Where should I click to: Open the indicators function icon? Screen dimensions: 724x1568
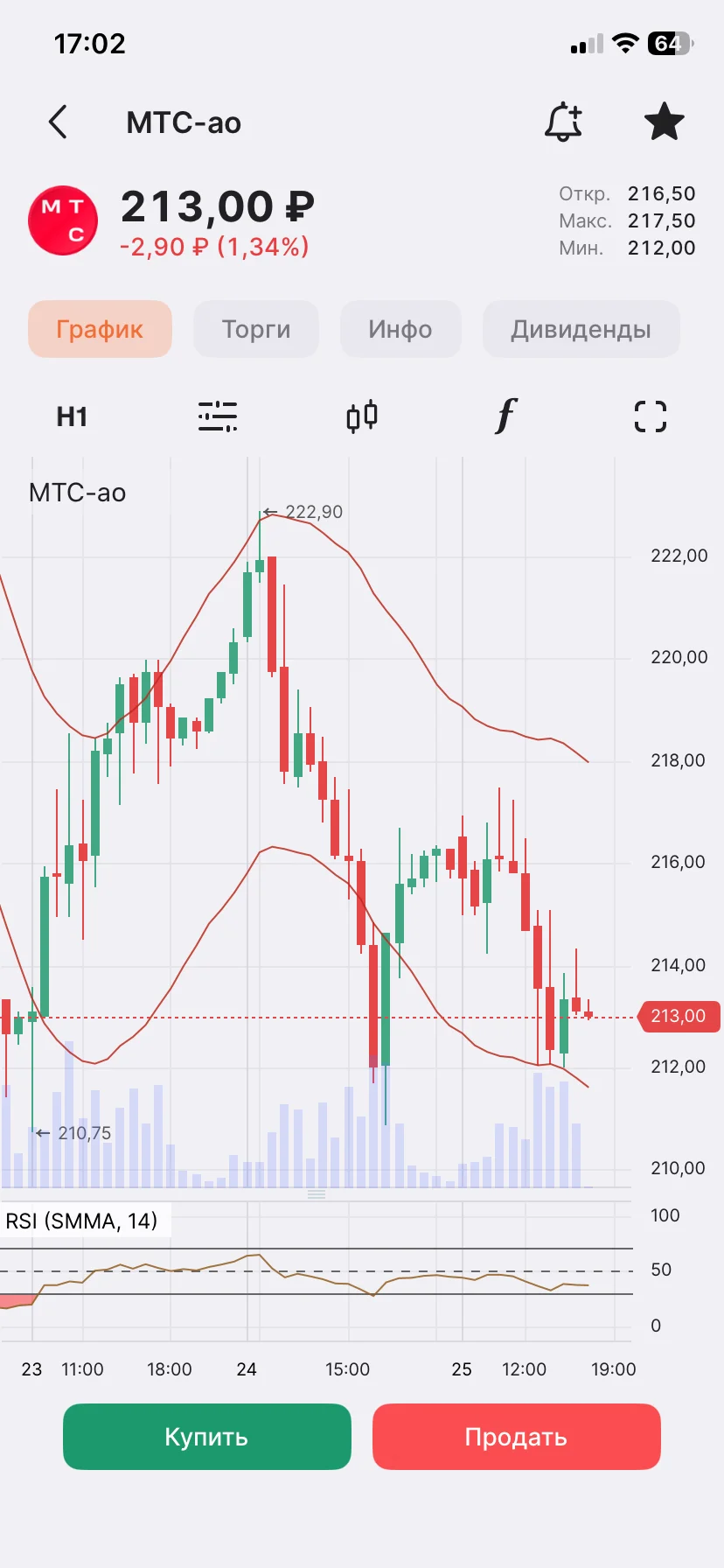point(505,416)
